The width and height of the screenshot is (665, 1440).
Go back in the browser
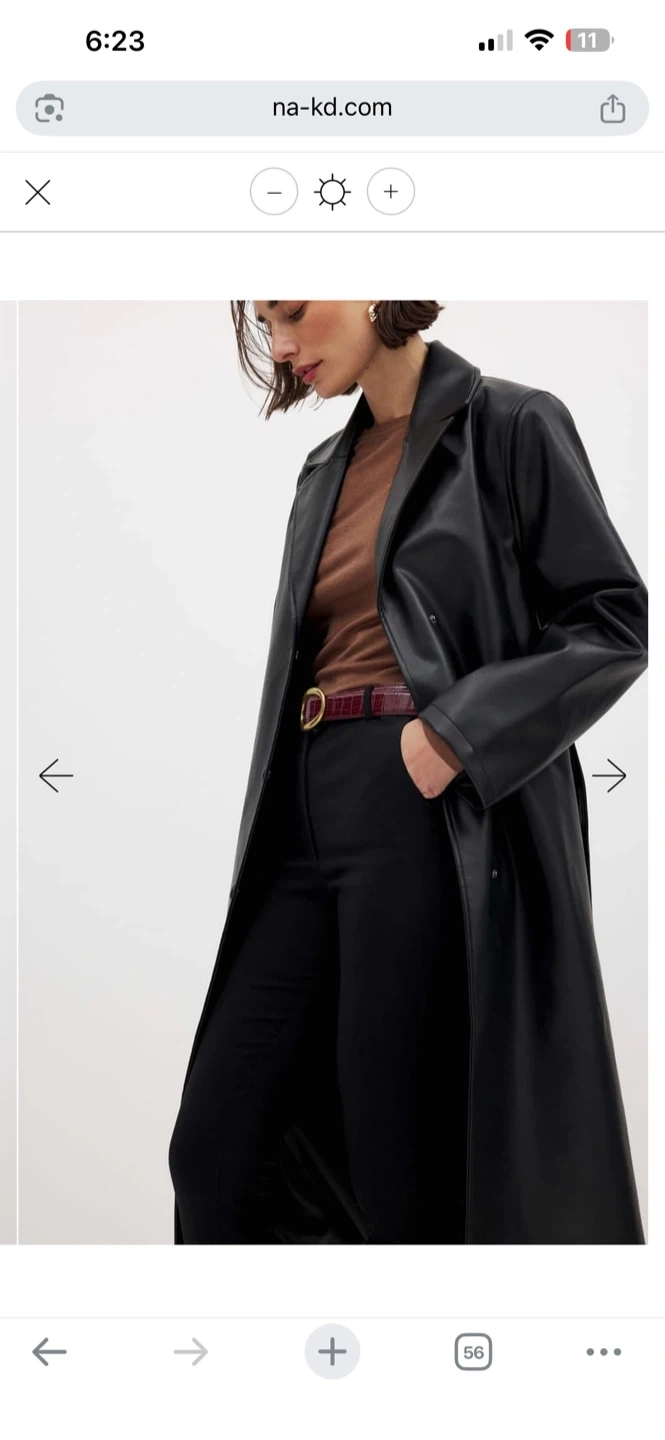point(49,1352)
